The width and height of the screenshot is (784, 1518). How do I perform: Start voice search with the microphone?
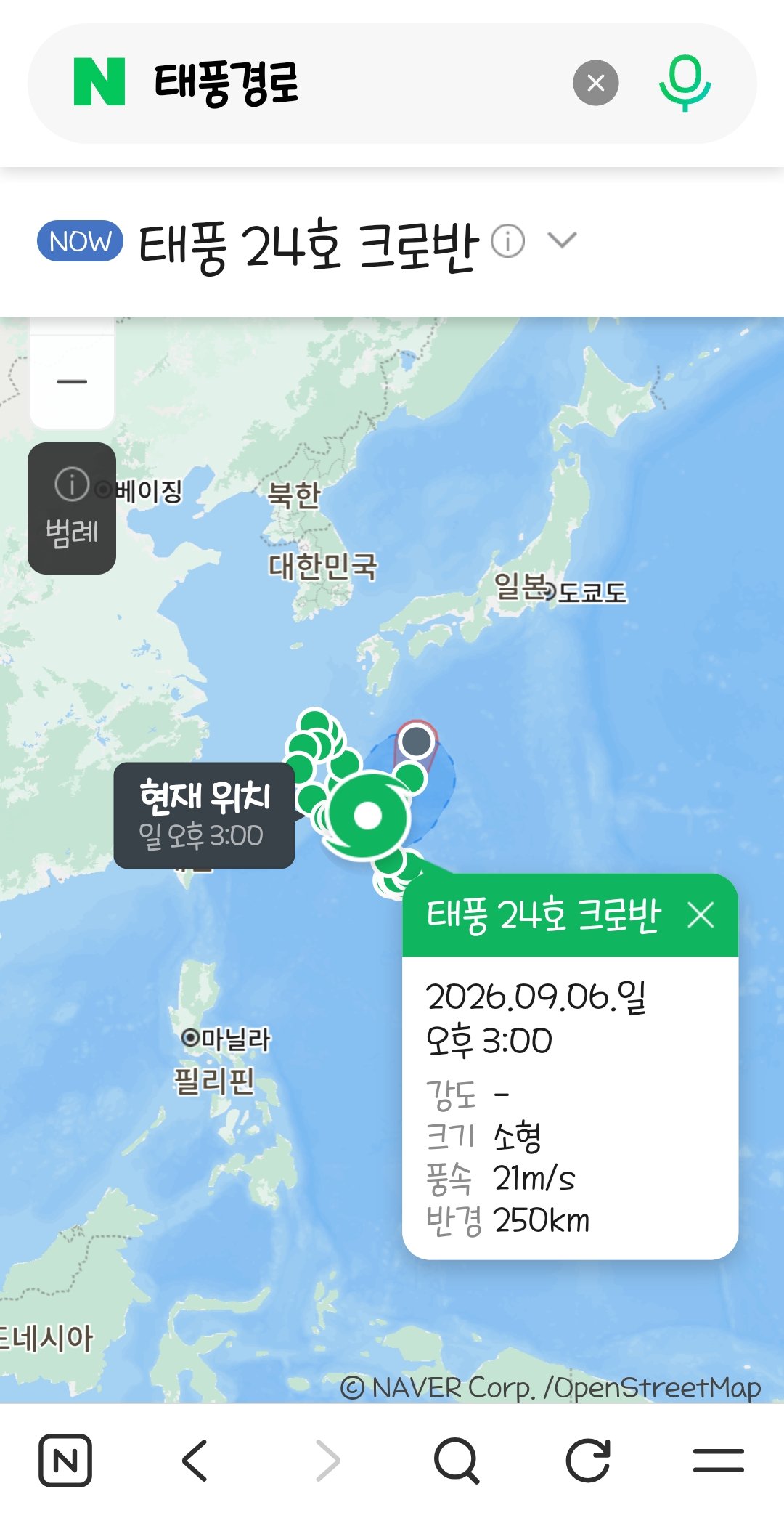click(685, 83)
